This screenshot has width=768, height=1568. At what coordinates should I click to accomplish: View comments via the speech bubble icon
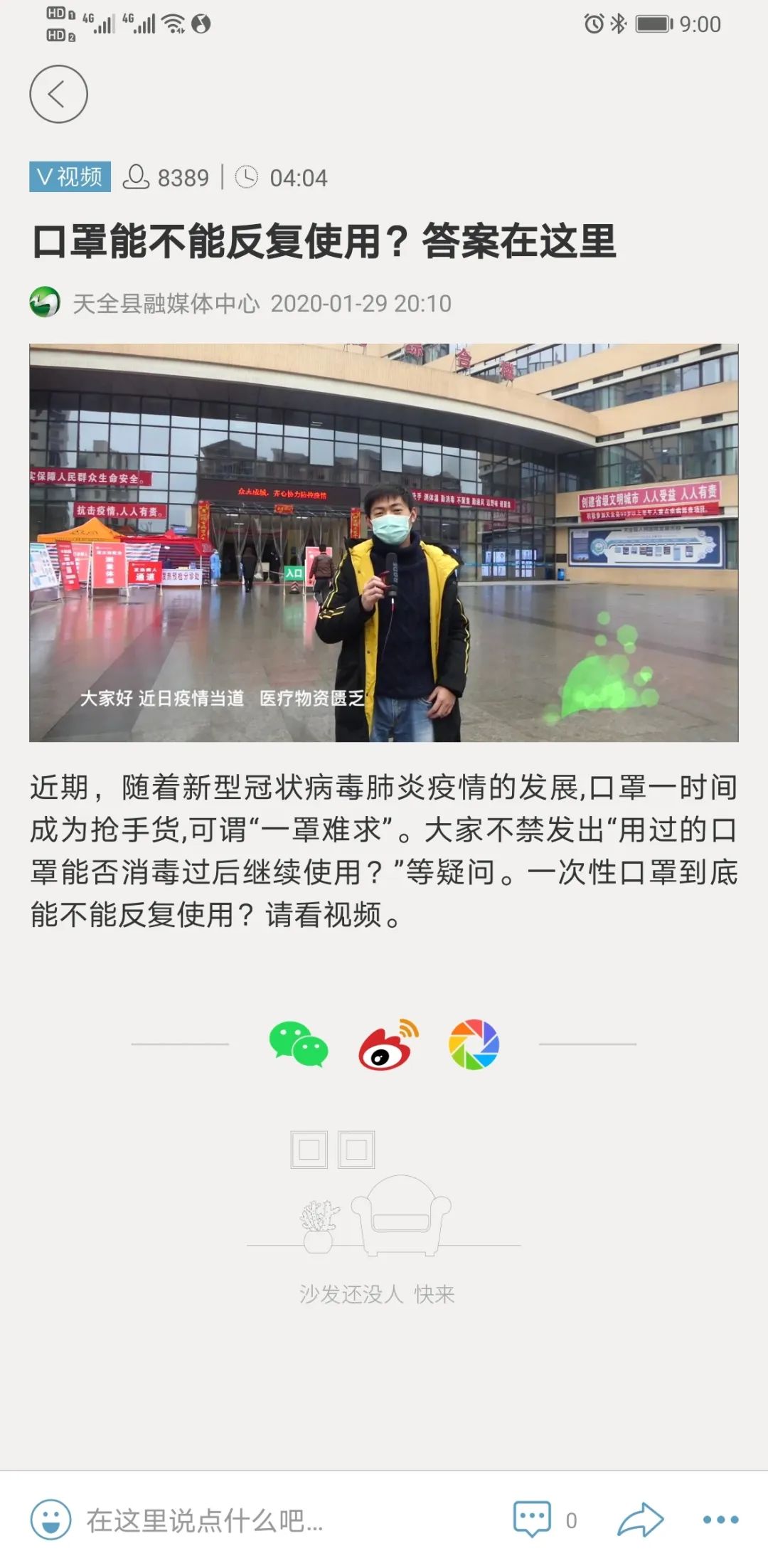click(532, 1519)
